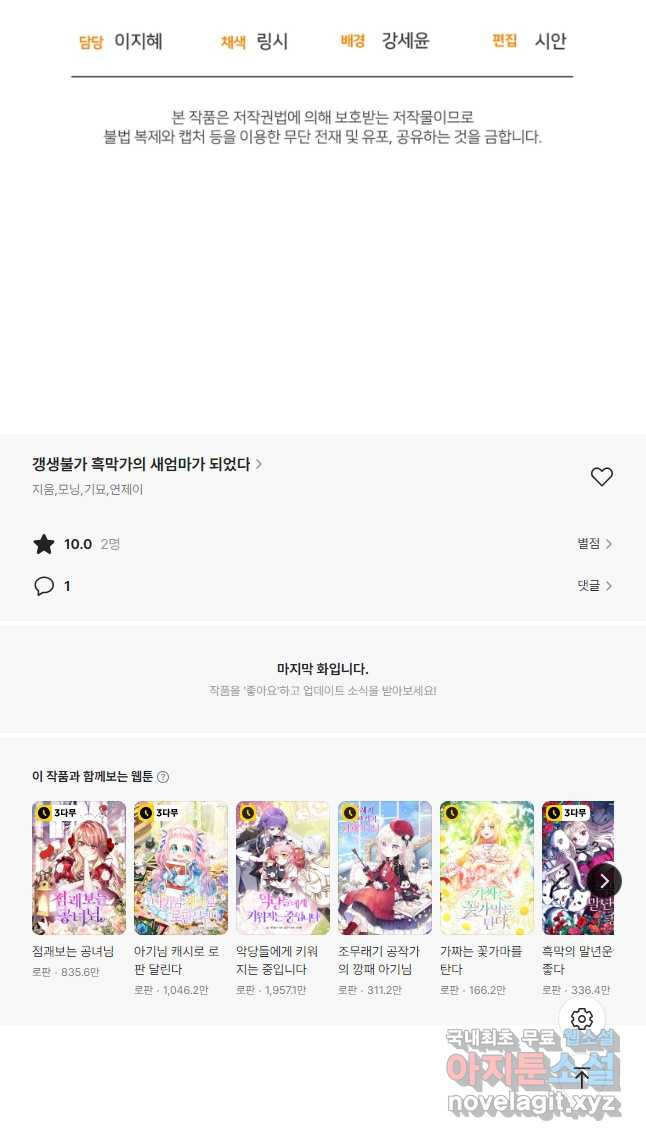This screenshot has height=1141, width=646.
Task: Jump back to the top of the page
Action: tap(582, 1077)
